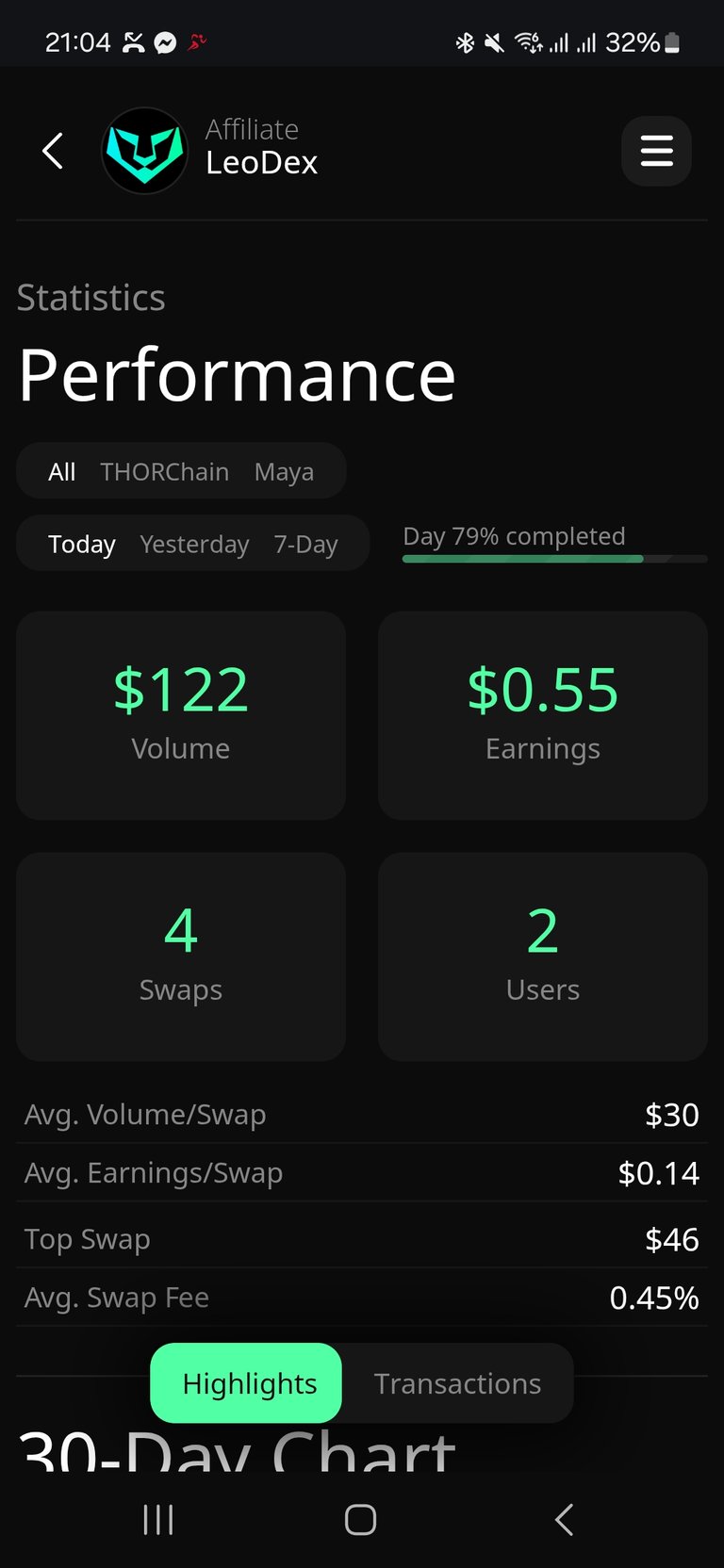The image size is (724, 1568).
Task: Select the All chain filter
Action: click(x=61, y=471)
